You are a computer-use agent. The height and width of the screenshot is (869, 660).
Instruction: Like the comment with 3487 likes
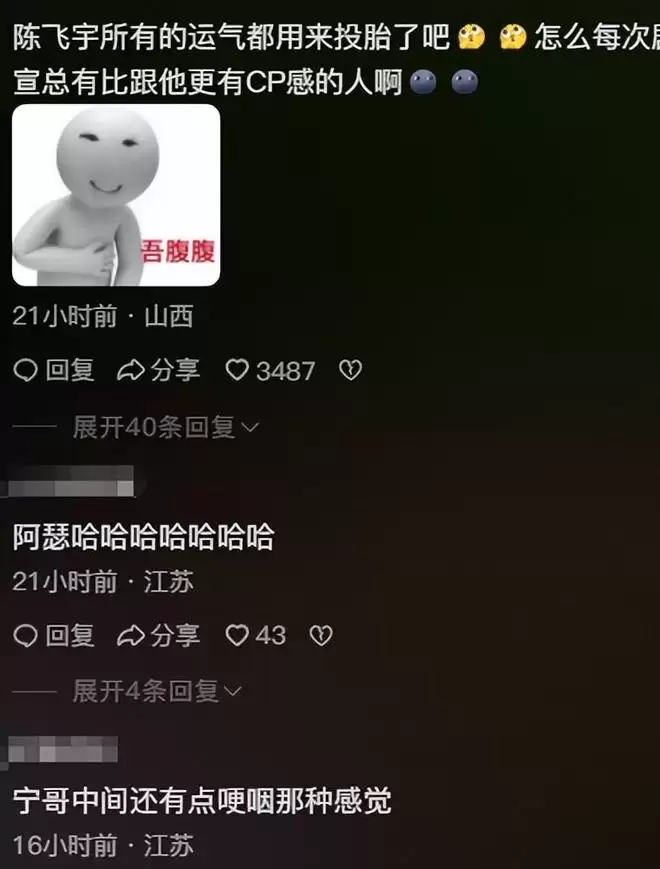point(237,371)
